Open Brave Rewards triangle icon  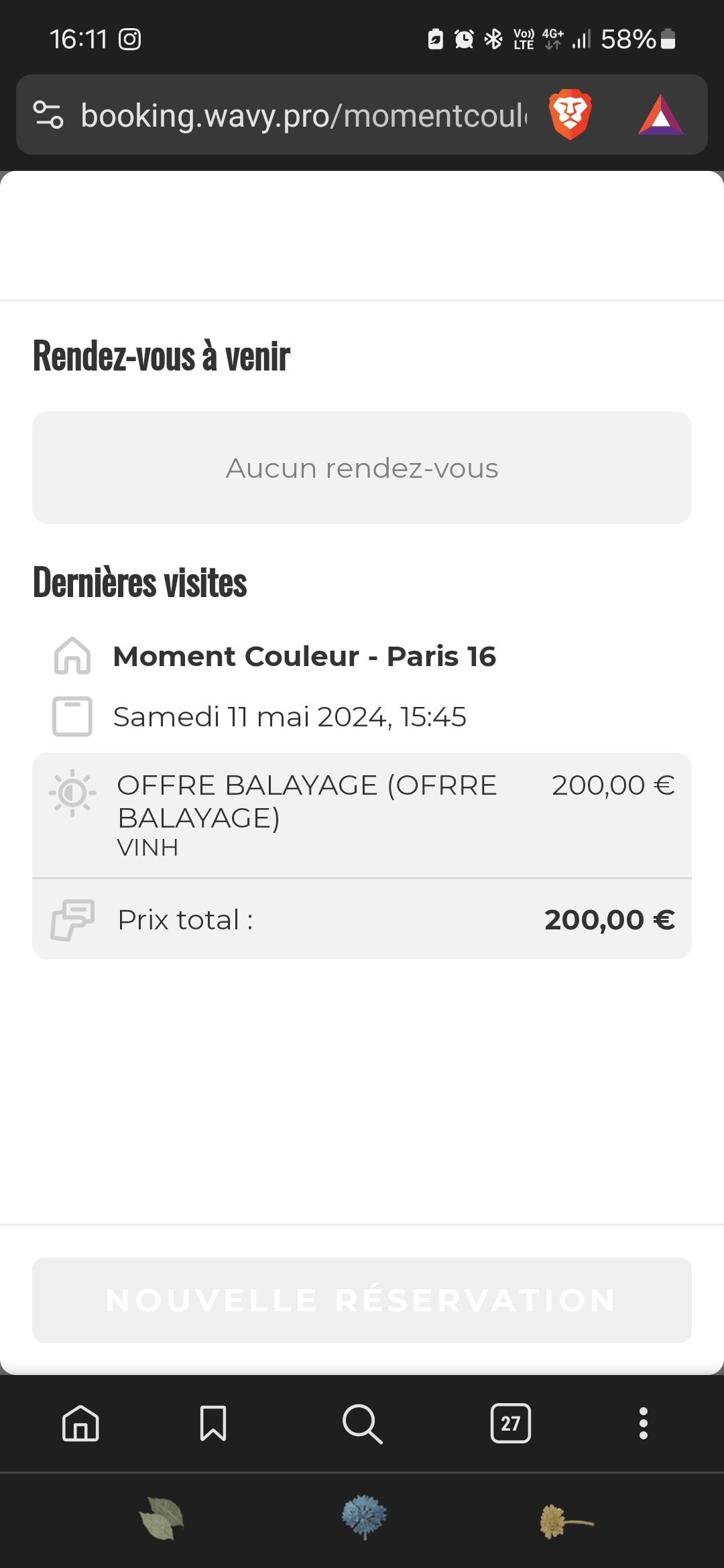point(660,115)
